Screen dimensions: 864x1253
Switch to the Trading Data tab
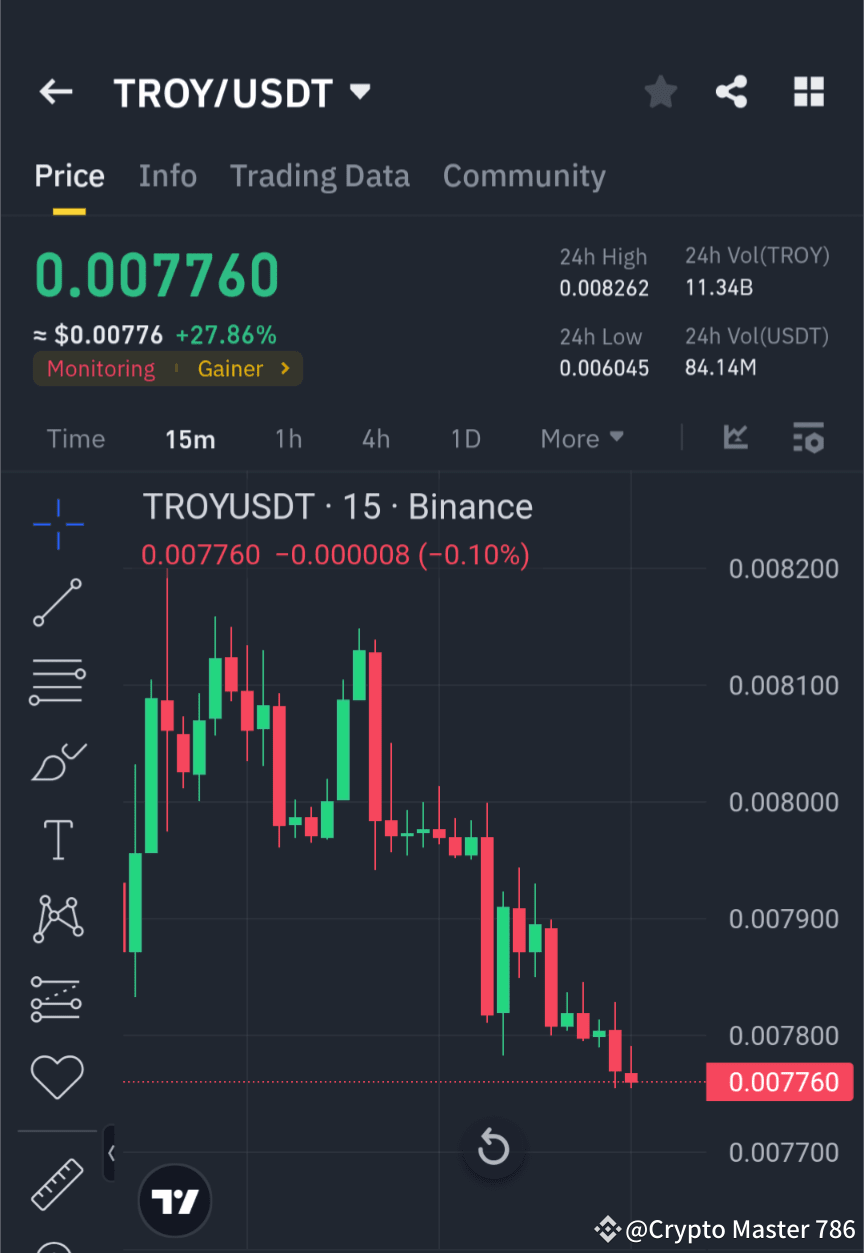click(320, 175)
